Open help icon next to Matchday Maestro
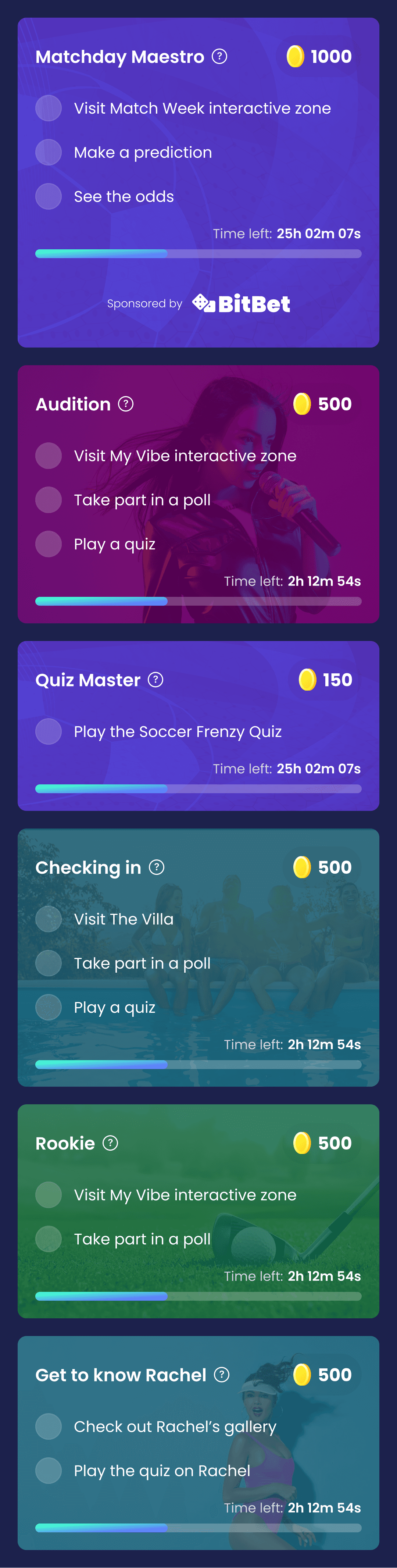This screenshot has height=1568, width=397. point(219,57)
